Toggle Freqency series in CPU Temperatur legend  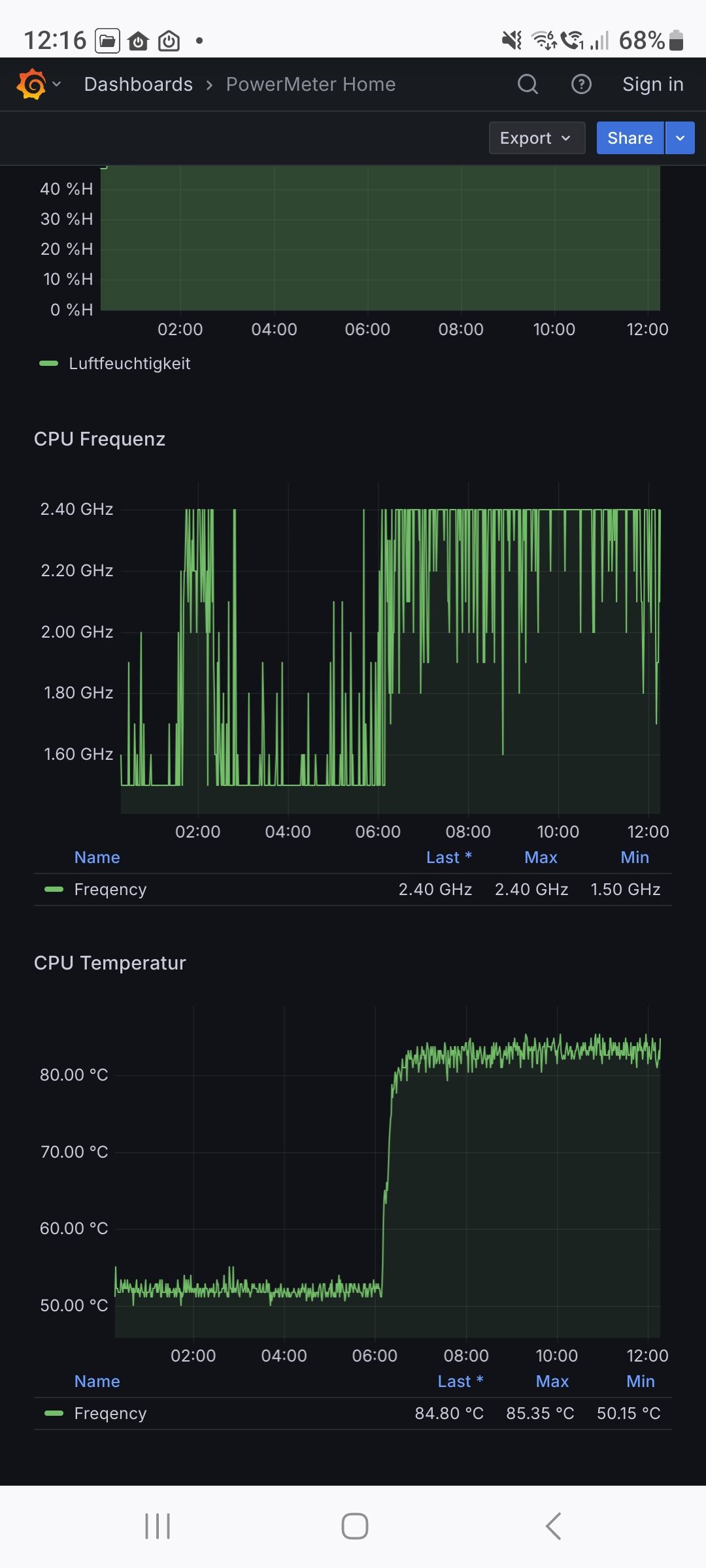(x=110, y=1413)
